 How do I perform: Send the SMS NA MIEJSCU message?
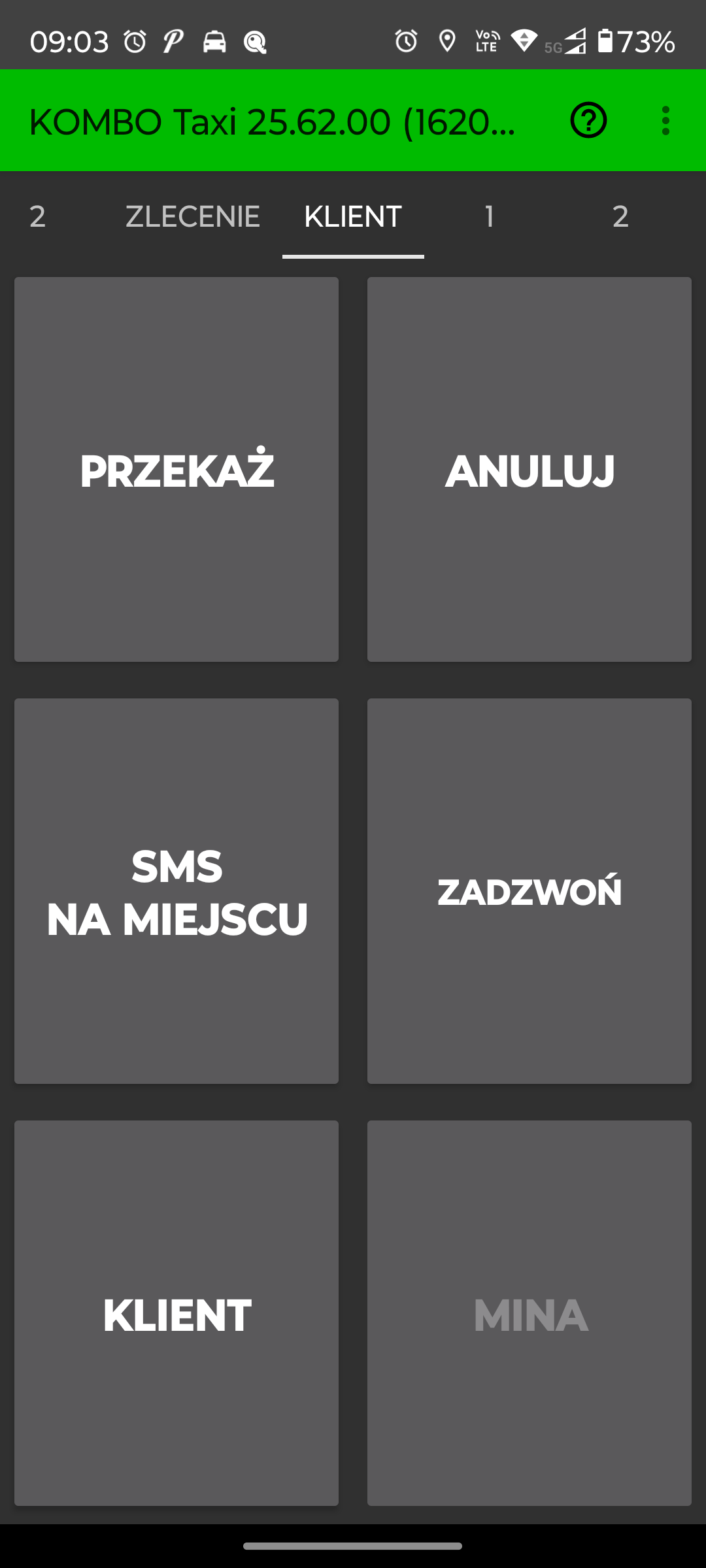click(x=176, y=891)
